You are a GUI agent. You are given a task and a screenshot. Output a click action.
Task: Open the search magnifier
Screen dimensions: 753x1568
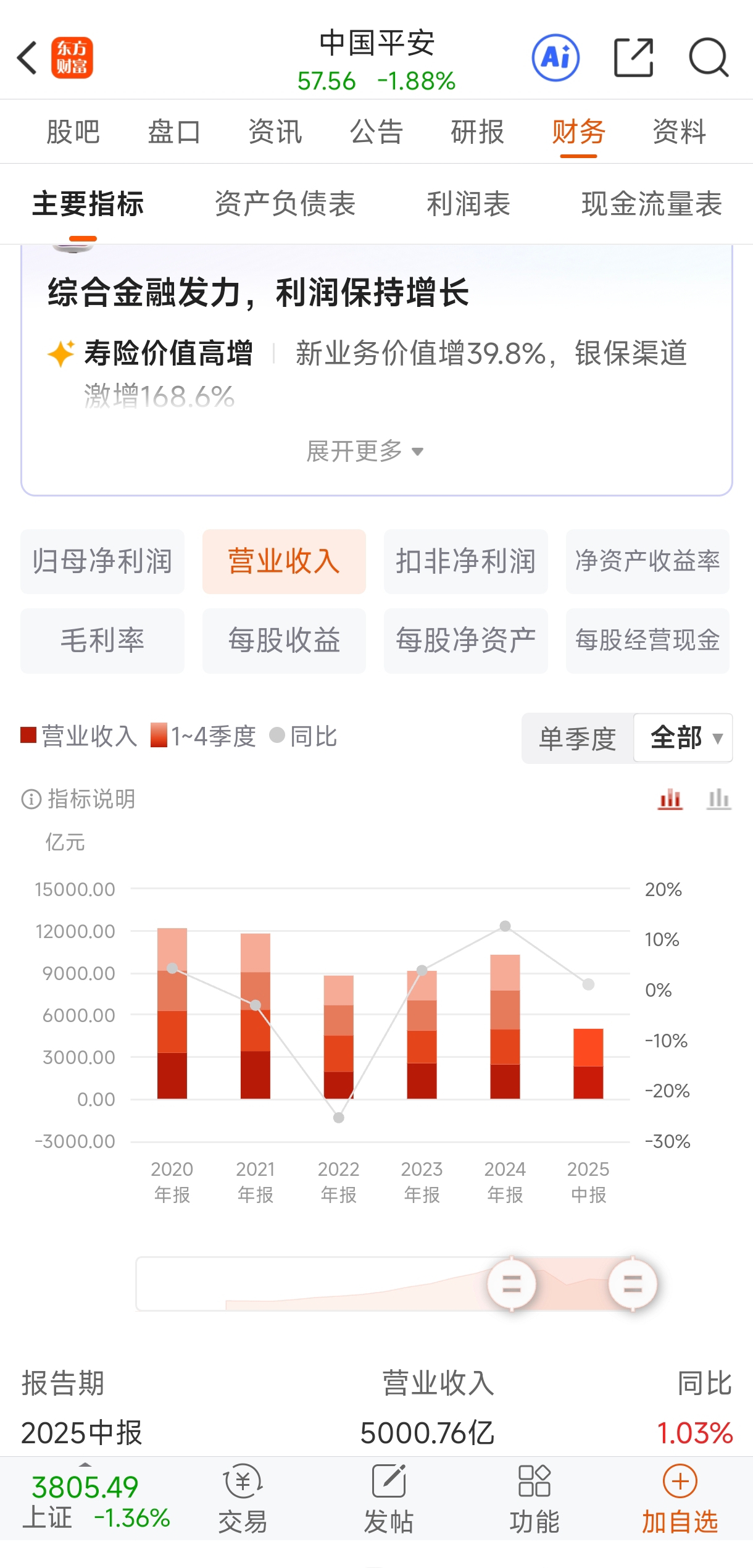(709, 58)
